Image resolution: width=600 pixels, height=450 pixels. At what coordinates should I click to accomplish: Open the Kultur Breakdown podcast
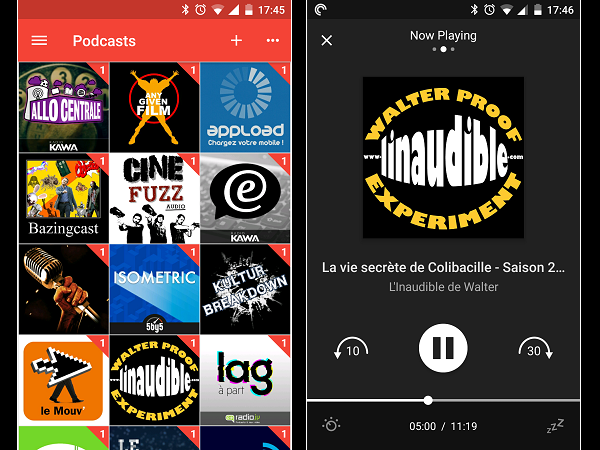(245, 289)
